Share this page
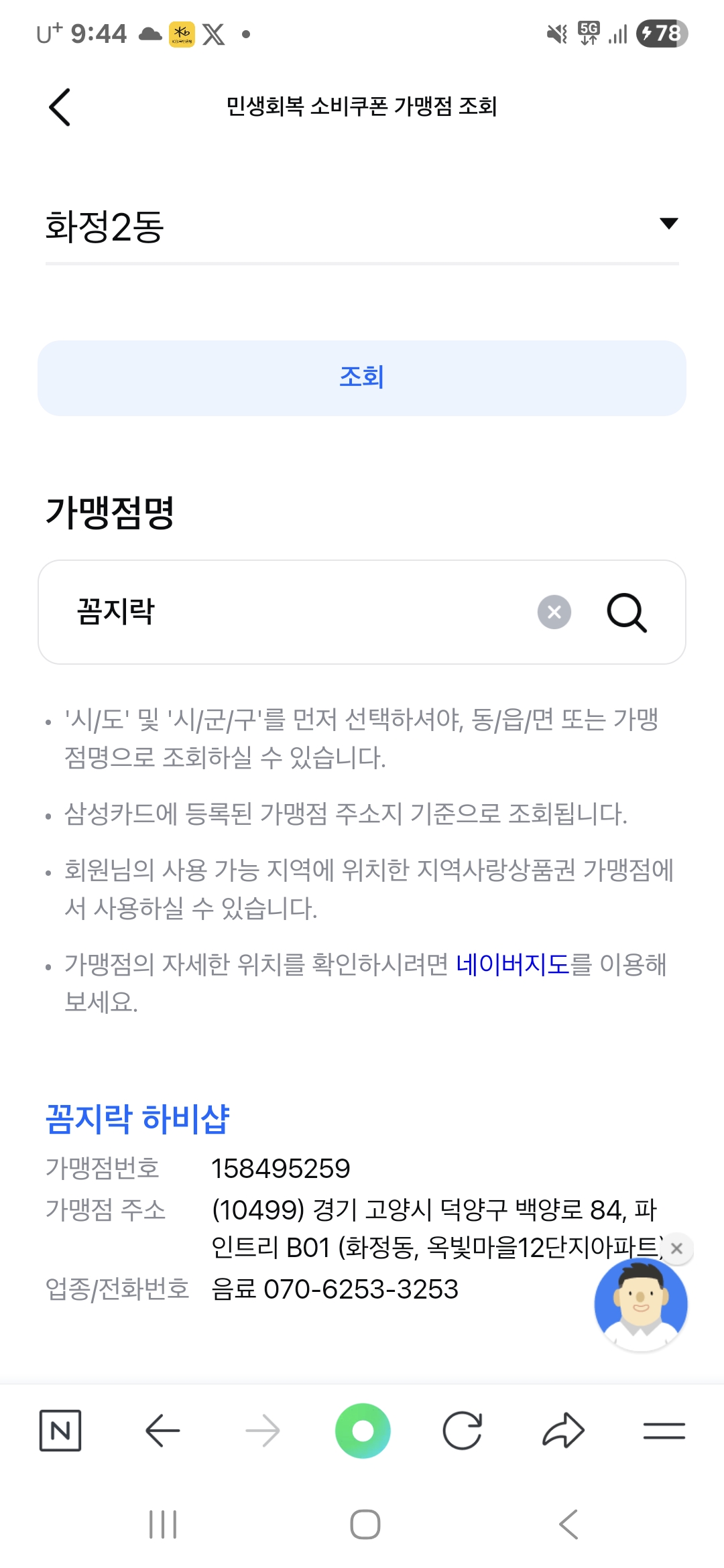This screenshot has width=724, height=1568. coord(563,1431)
